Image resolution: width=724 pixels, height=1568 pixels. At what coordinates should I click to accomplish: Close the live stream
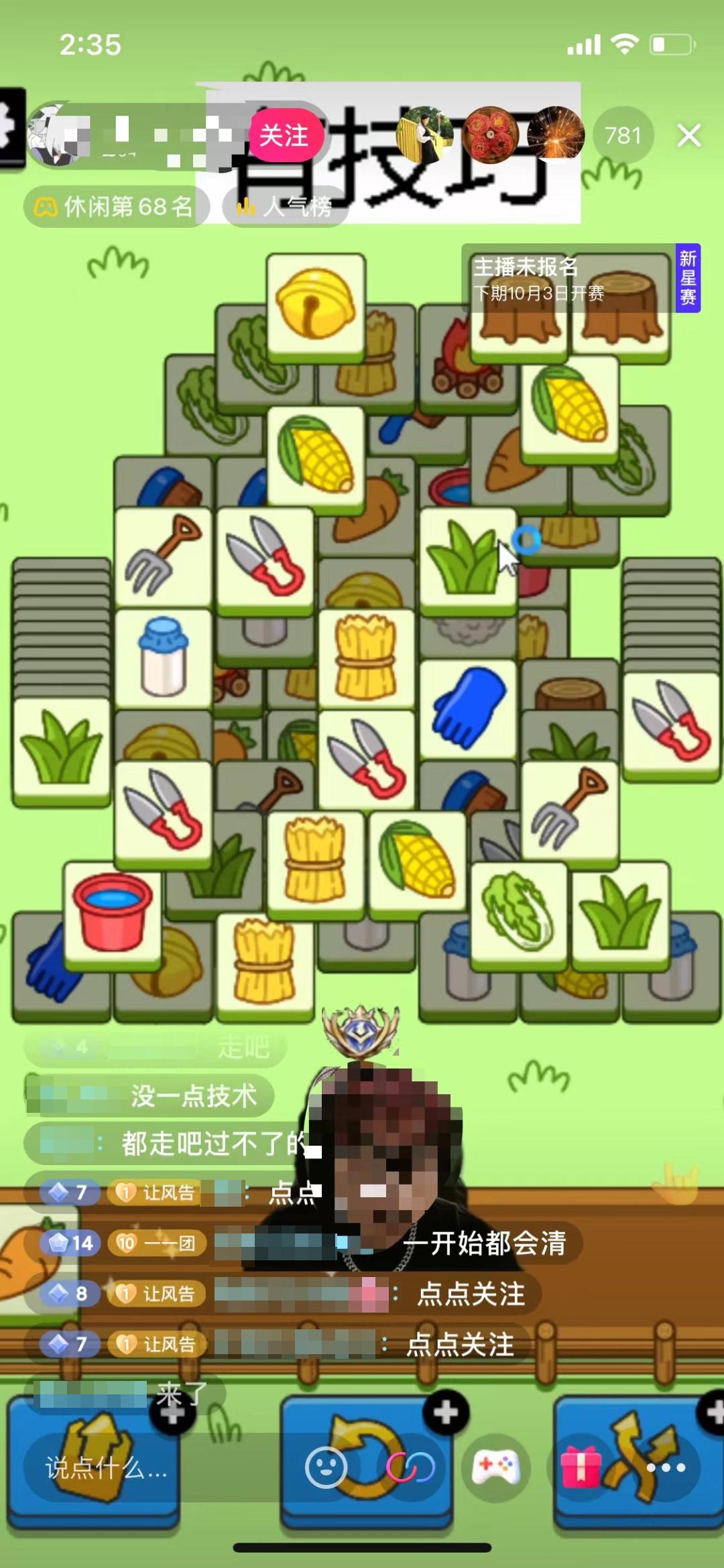tap(688, 135)
